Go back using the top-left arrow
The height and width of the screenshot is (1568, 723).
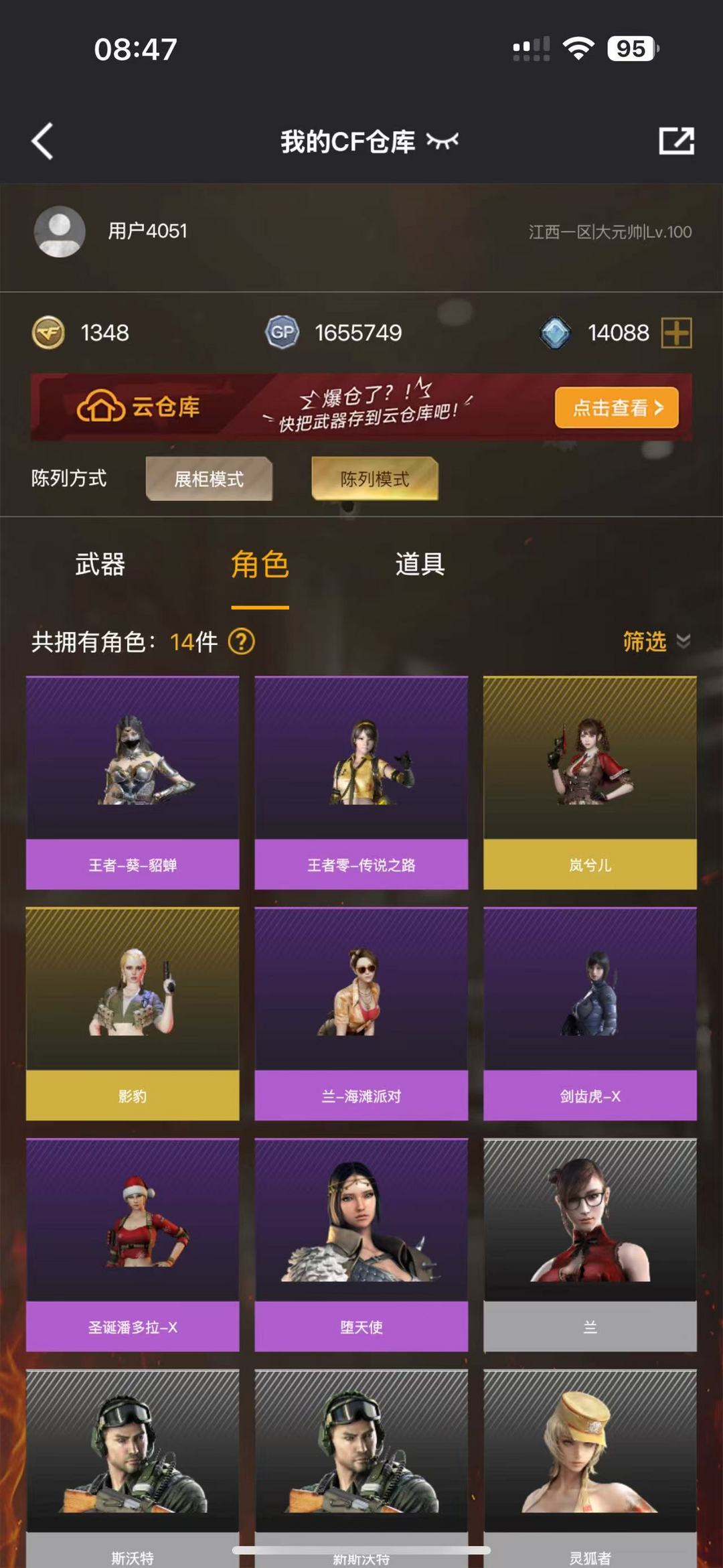point(42,141)
